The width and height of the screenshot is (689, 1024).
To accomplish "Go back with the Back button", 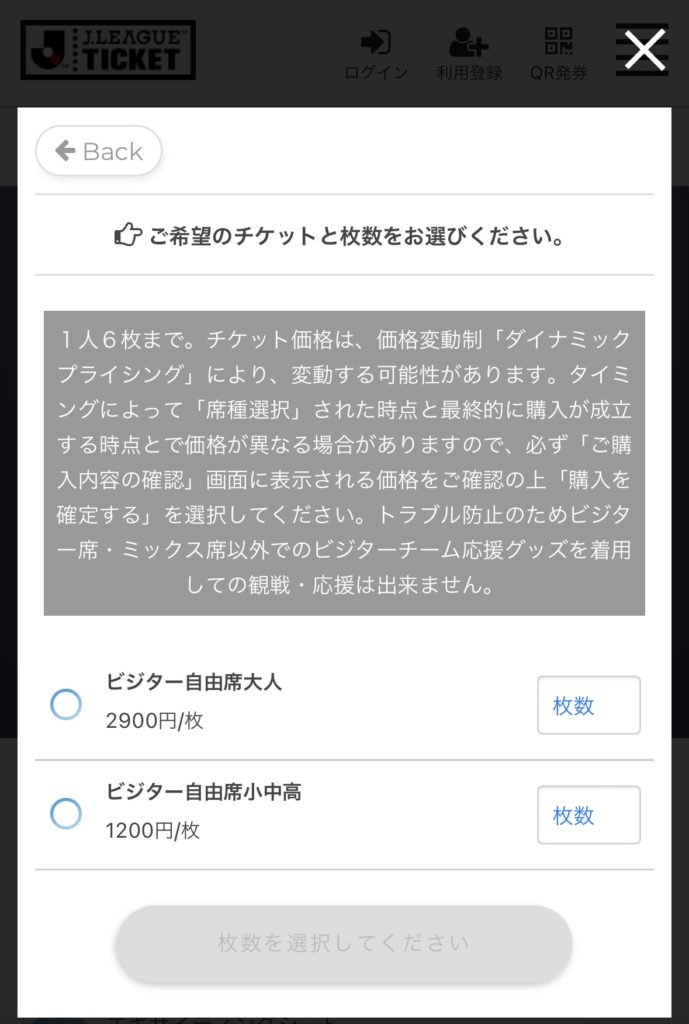I will tap(99, 151).
